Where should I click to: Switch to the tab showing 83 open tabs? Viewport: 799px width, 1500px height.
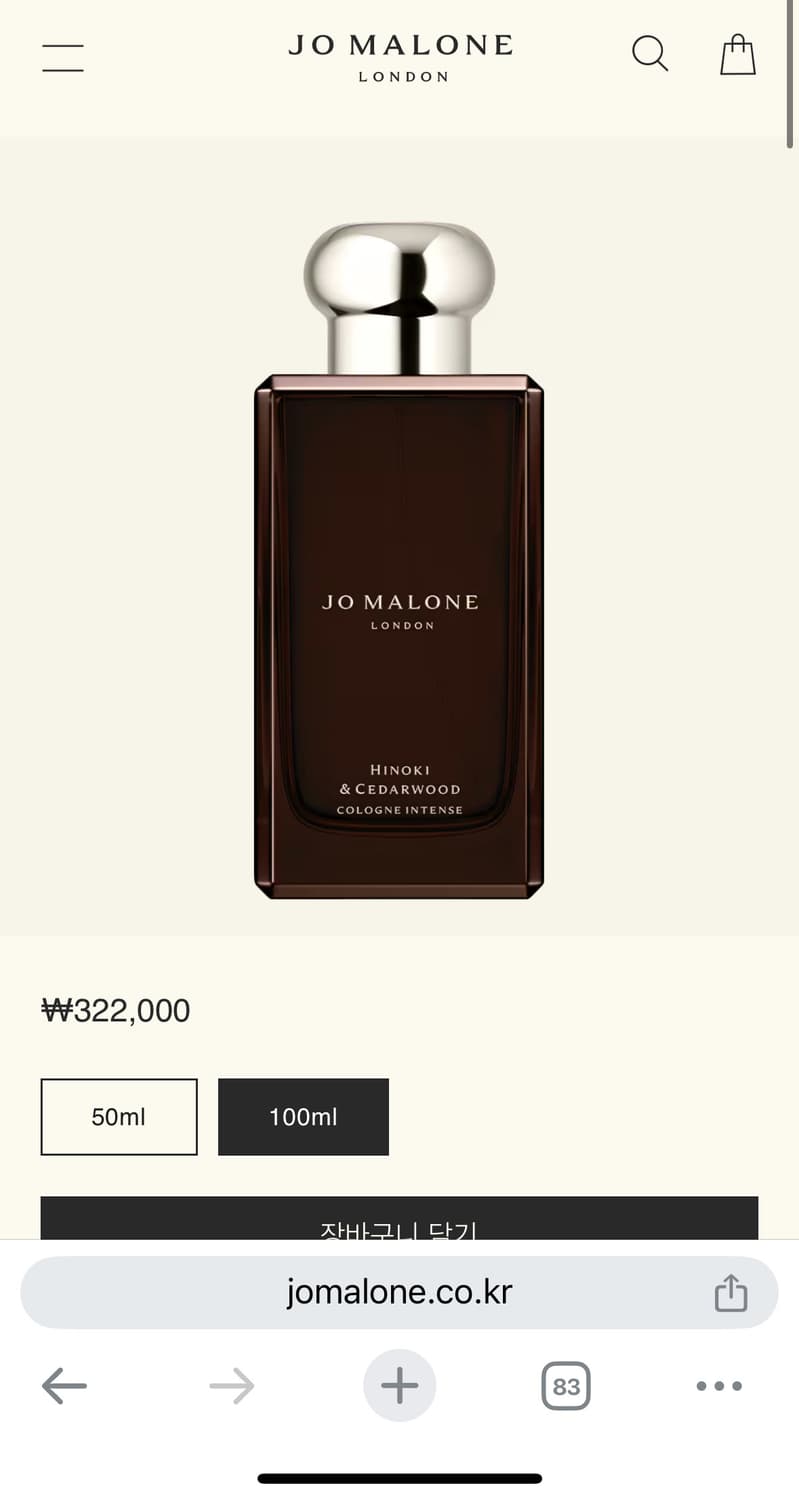tap(565, 1386)
